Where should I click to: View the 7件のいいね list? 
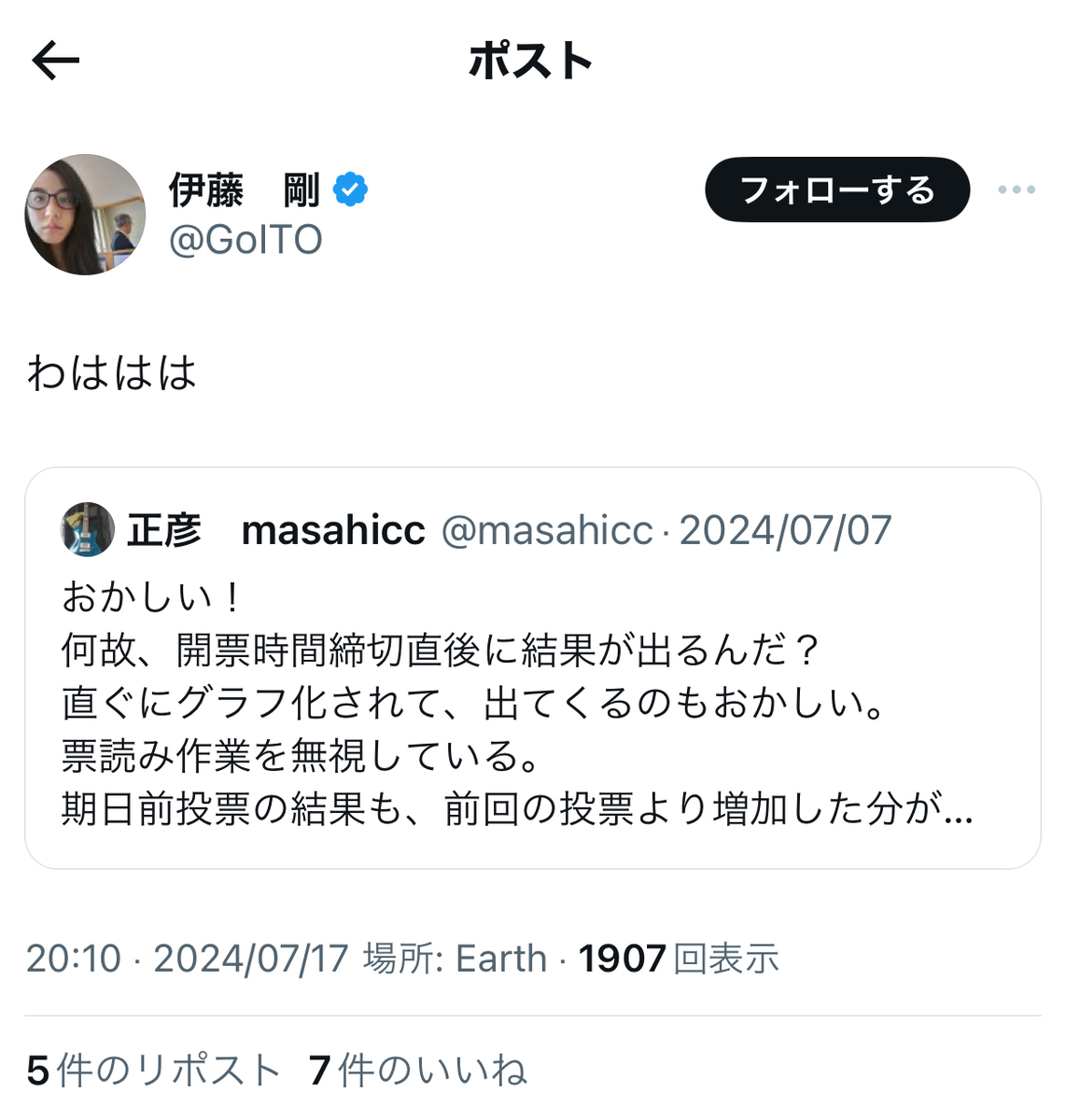pyautogui.click(x=418, y=1071)
